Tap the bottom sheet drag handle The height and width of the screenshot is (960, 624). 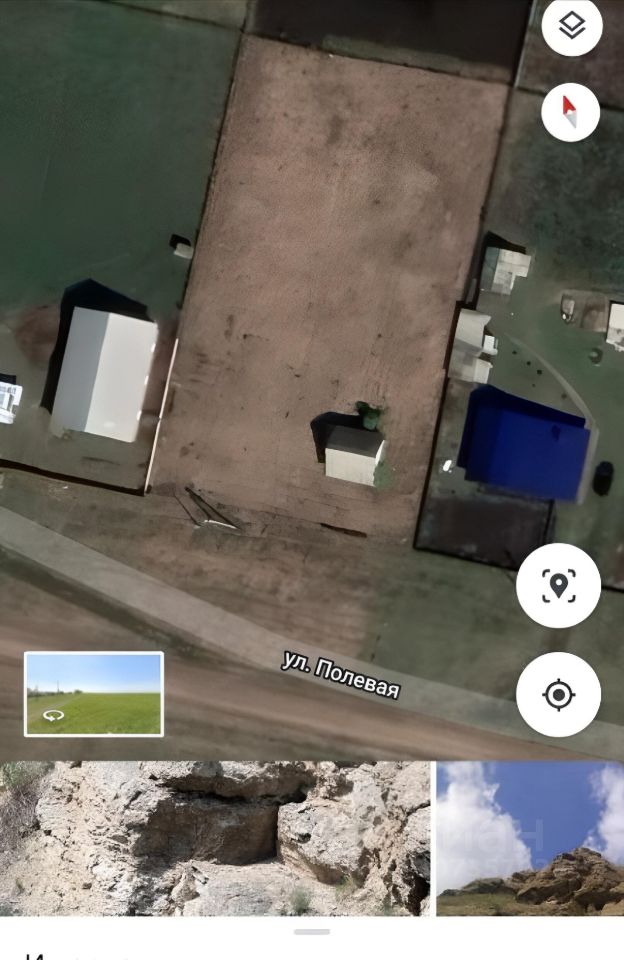tap(312, 932)
